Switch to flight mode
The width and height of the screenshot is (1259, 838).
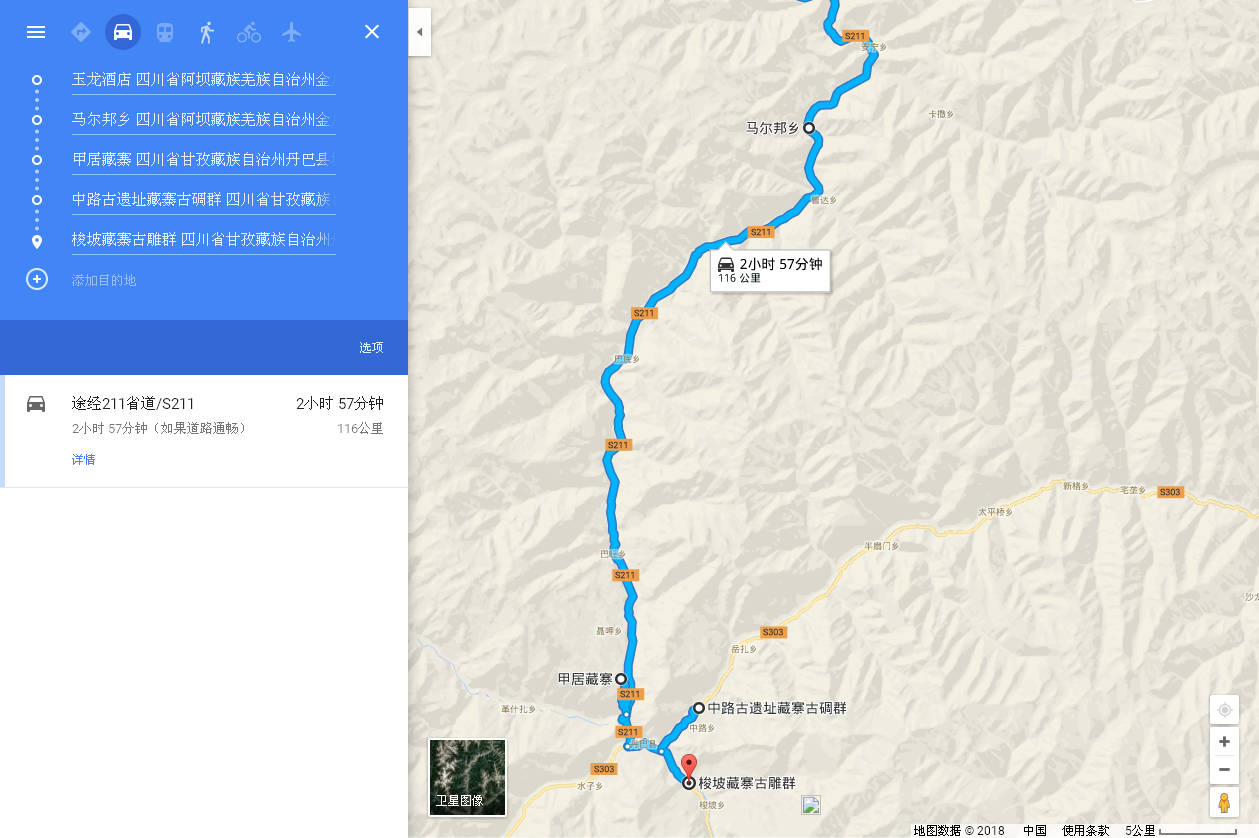click(x=291, y=32)
